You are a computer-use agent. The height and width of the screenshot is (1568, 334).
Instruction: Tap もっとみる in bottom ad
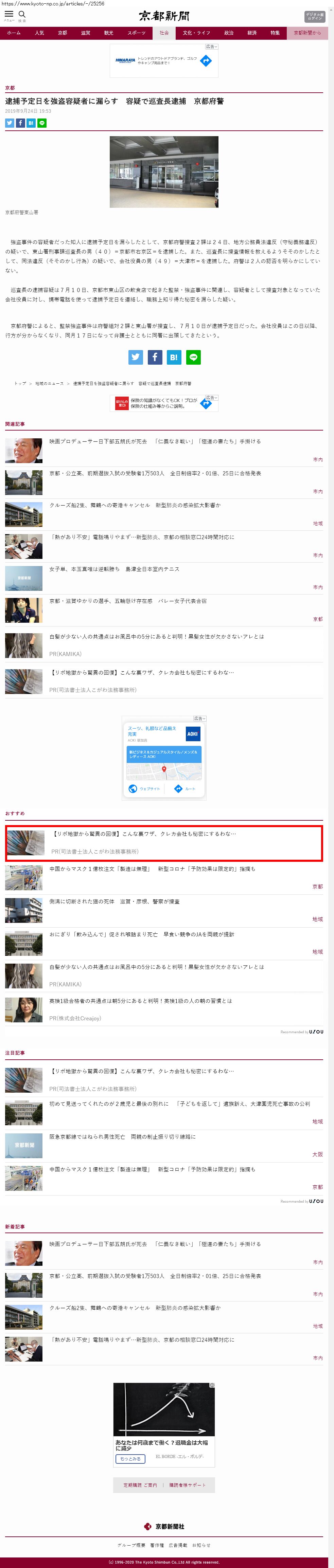click(130, 1459)
